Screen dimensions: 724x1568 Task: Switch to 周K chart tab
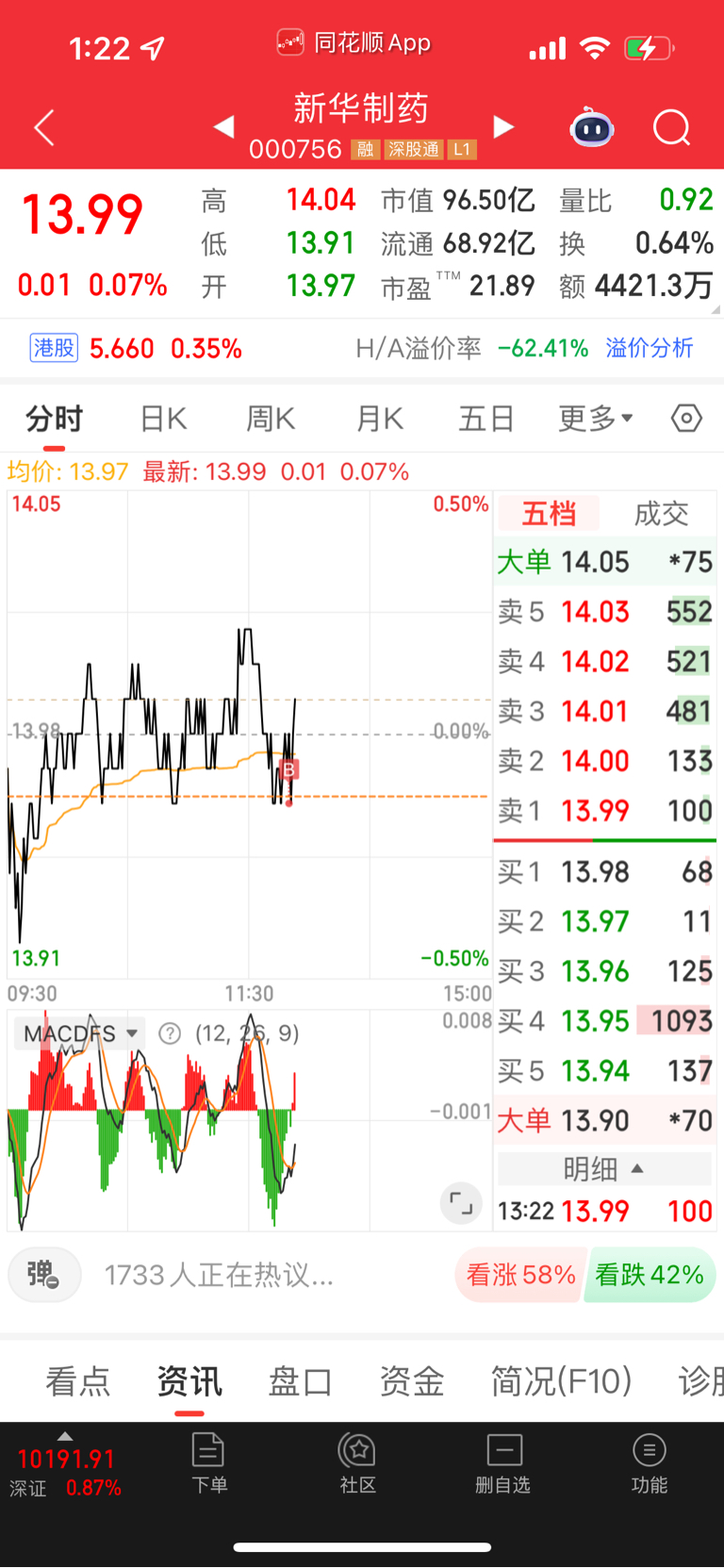(x=271, y=419)
